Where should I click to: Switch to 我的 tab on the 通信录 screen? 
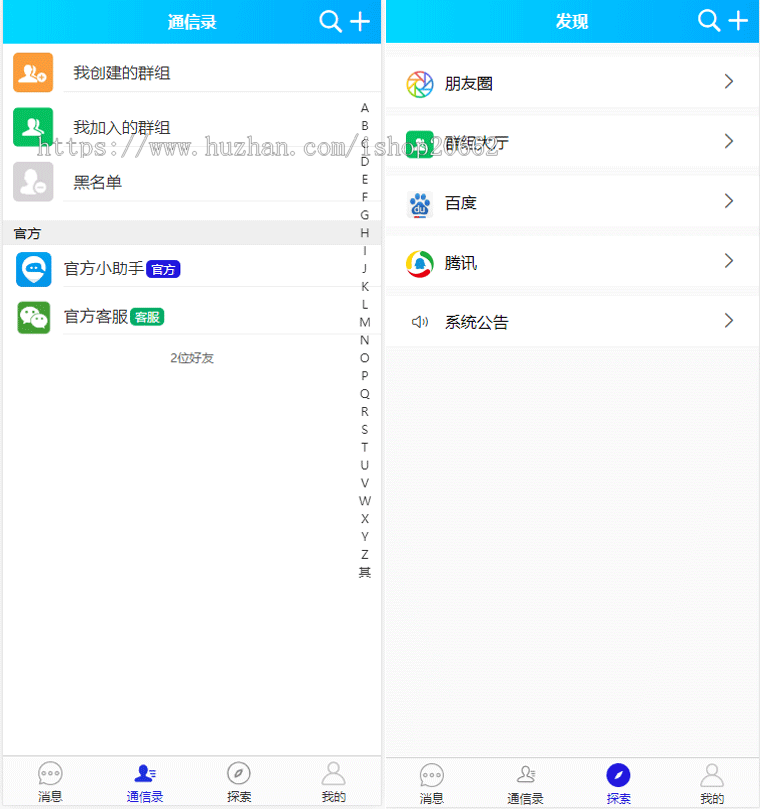point(333,782)
